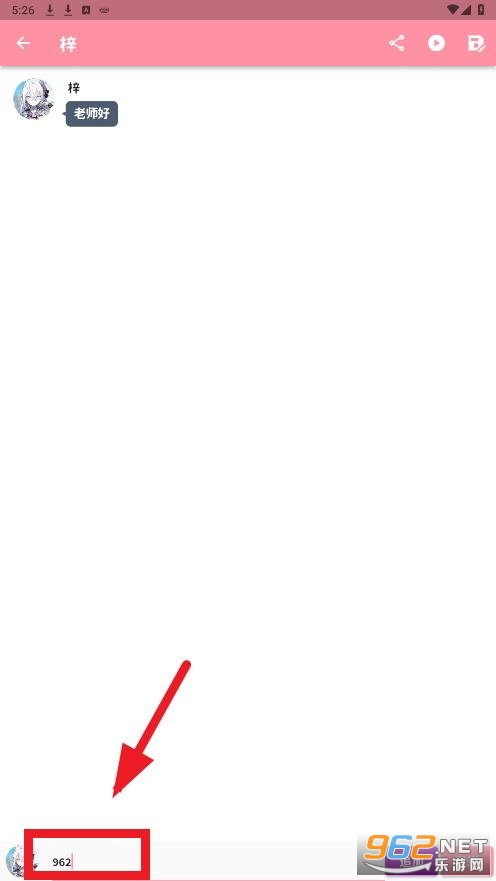This screenshot has width=496, height=881.
Task: Play the chat preview
Action: (436, 43)
